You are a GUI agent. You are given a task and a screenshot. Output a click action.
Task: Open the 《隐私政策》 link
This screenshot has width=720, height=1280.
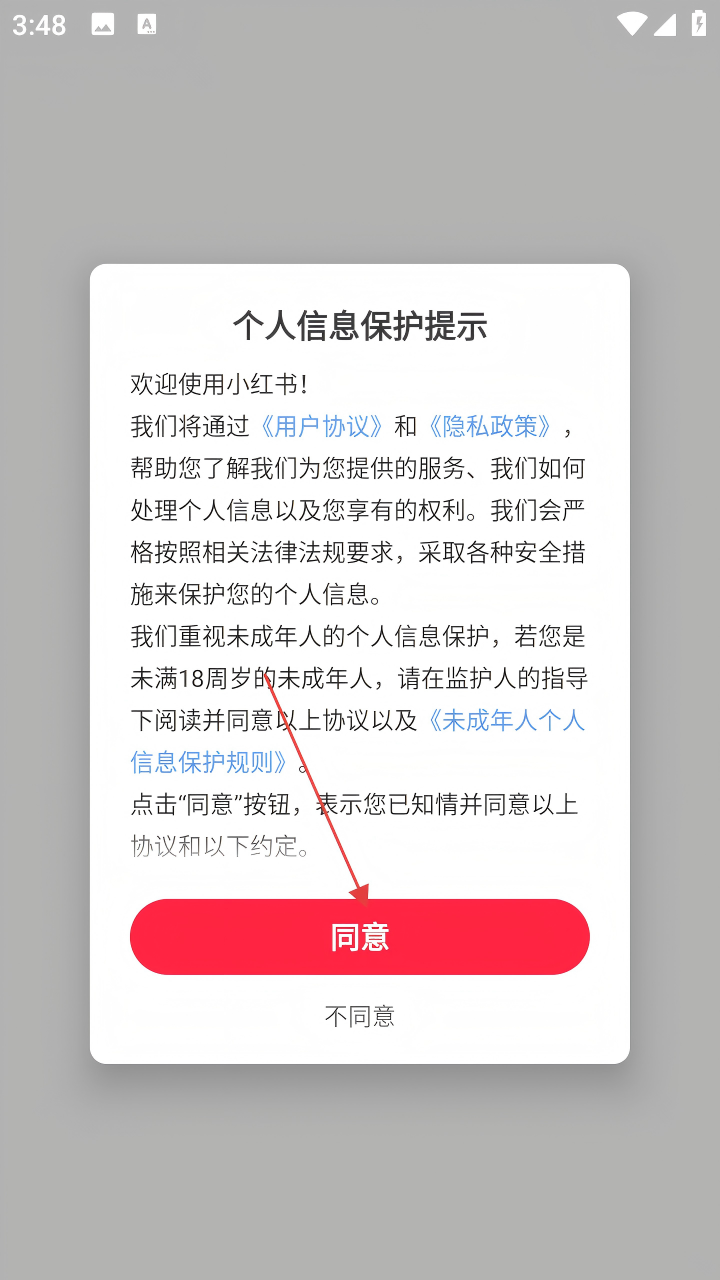490,427
